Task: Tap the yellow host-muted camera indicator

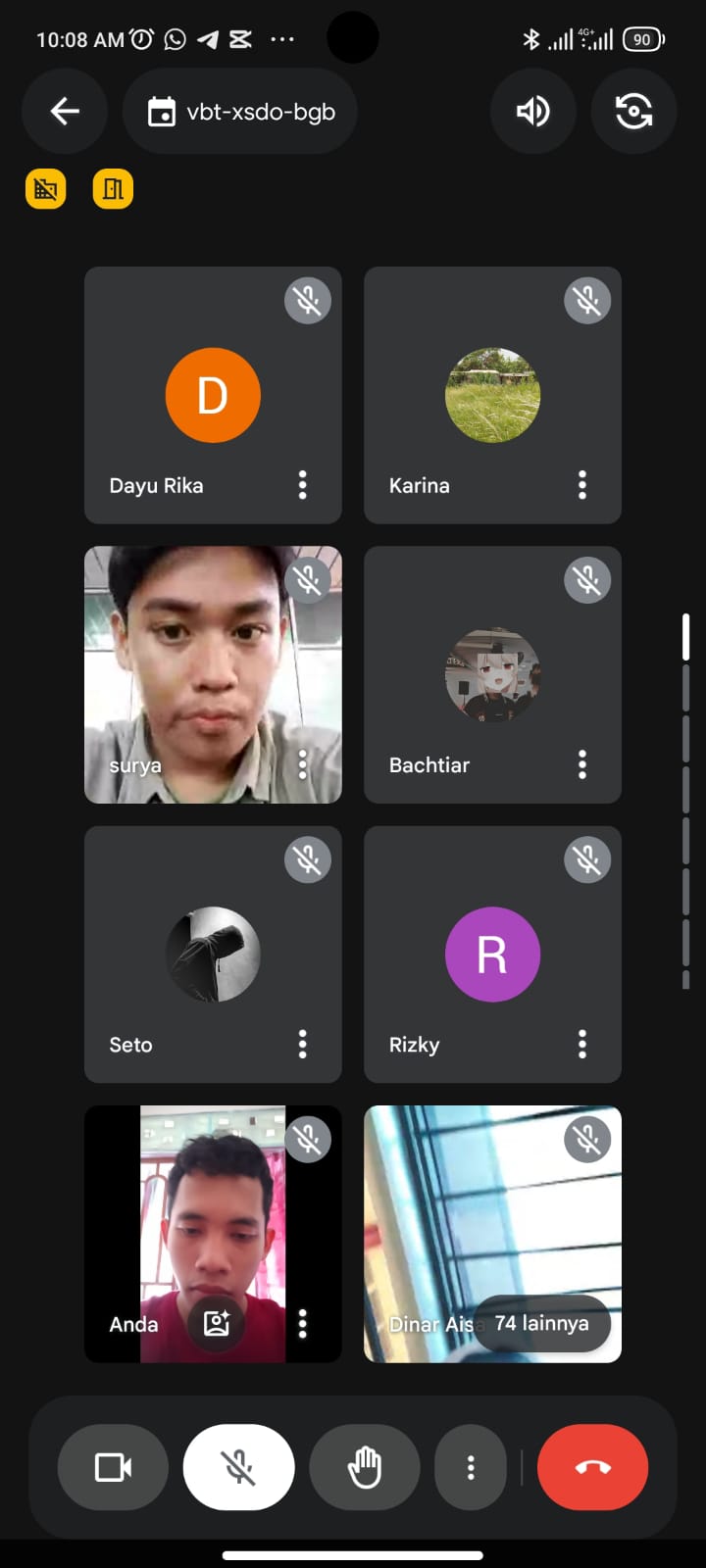Action: click(45, 189)
